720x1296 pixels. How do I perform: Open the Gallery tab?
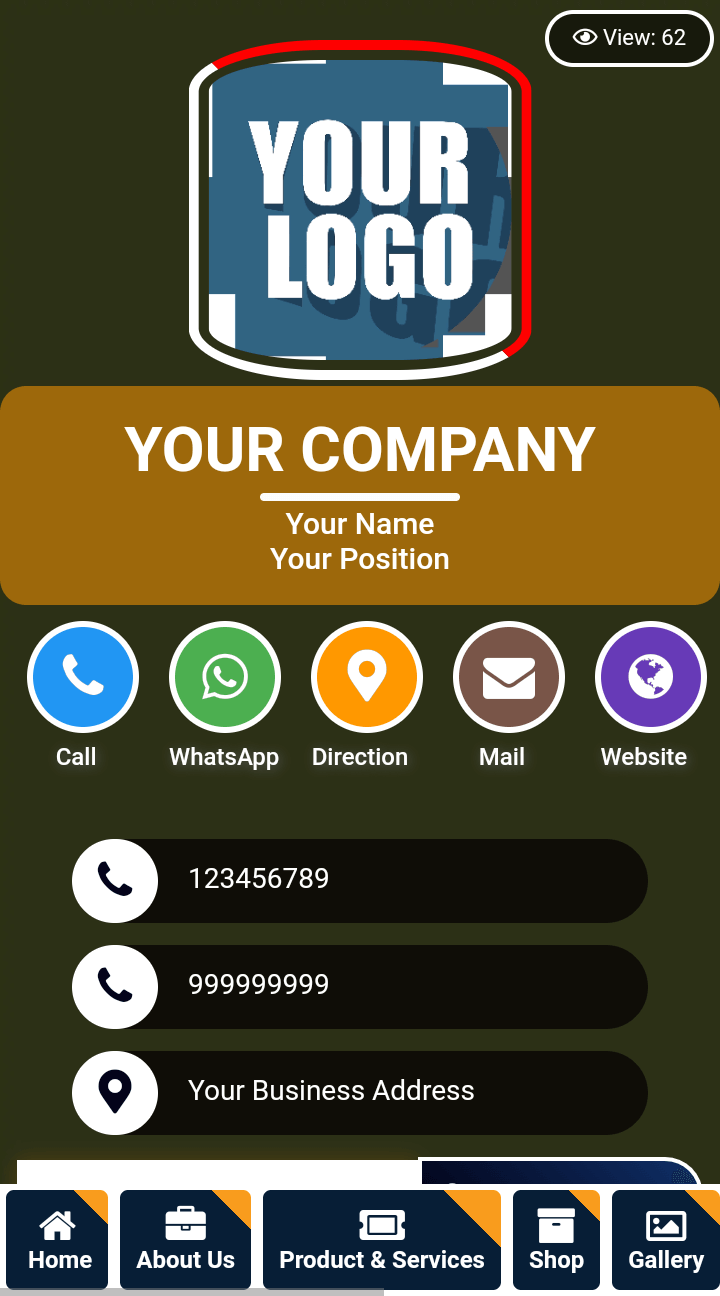pos(665,1240)
